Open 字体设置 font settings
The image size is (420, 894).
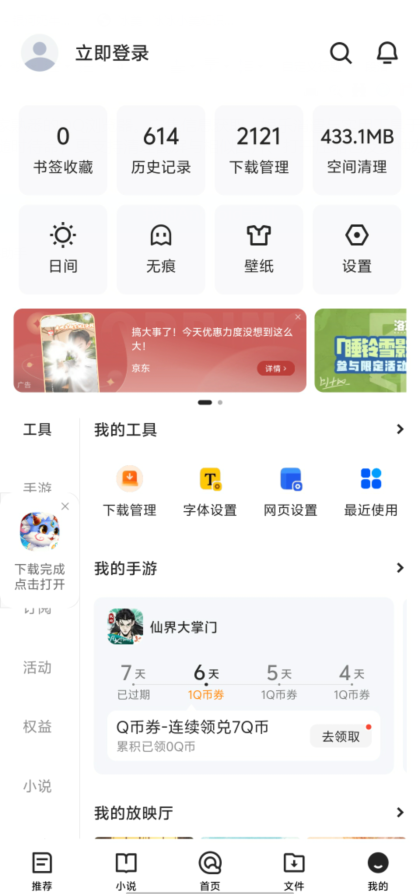210,491
